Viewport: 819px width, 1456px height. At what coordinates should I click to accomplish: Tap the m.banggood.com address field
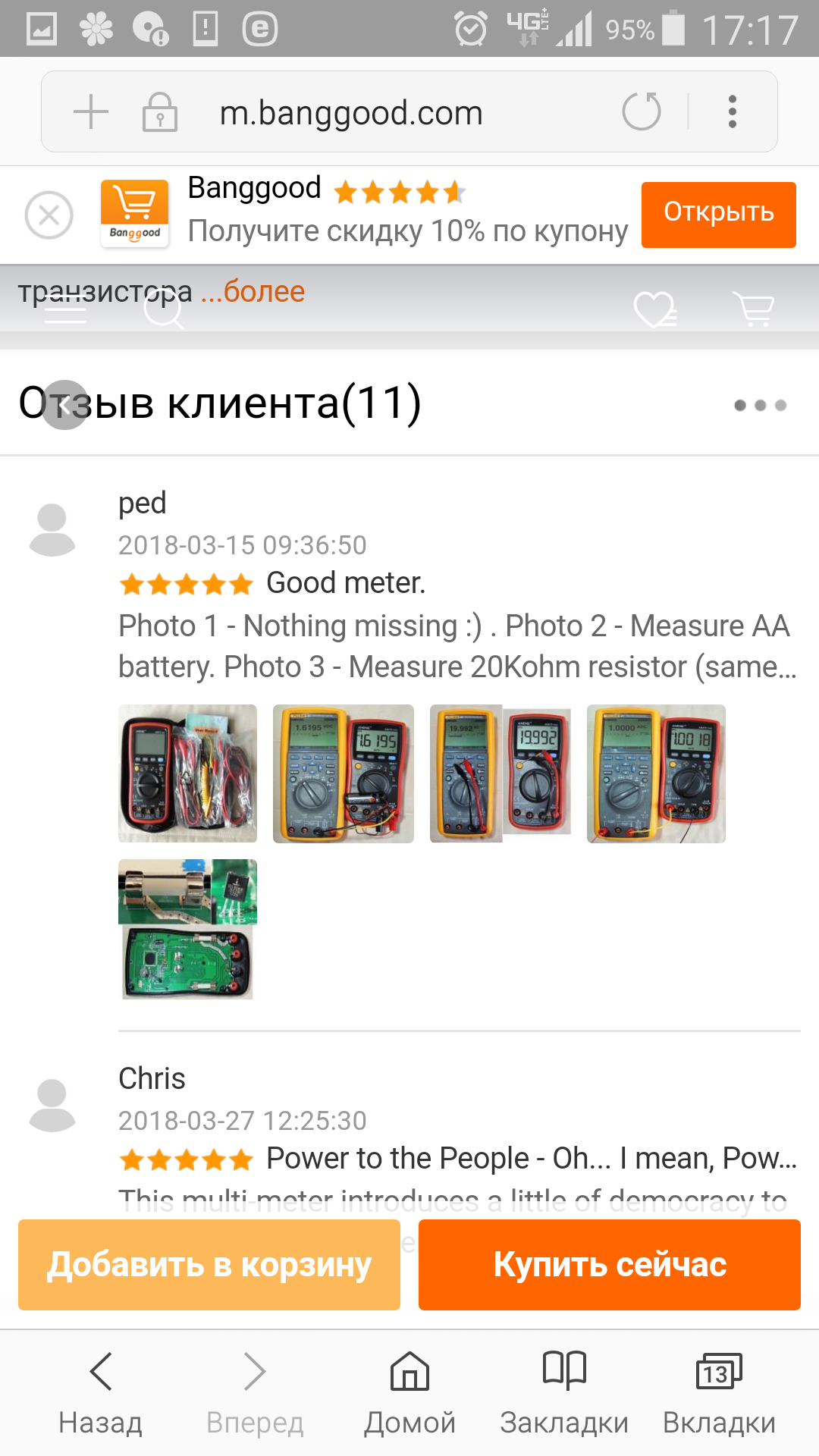350,113
